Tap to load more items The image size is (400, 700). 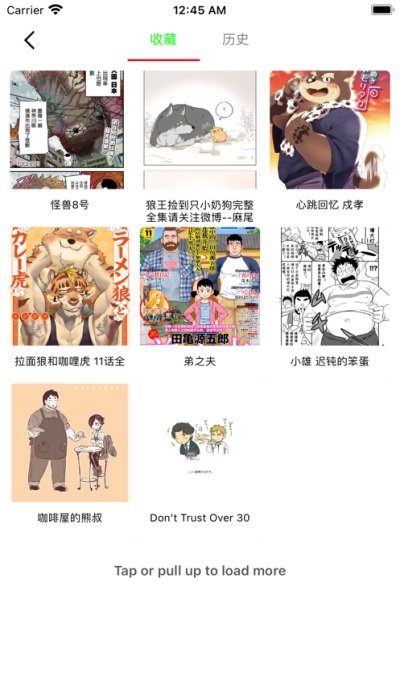pos(200,571)
